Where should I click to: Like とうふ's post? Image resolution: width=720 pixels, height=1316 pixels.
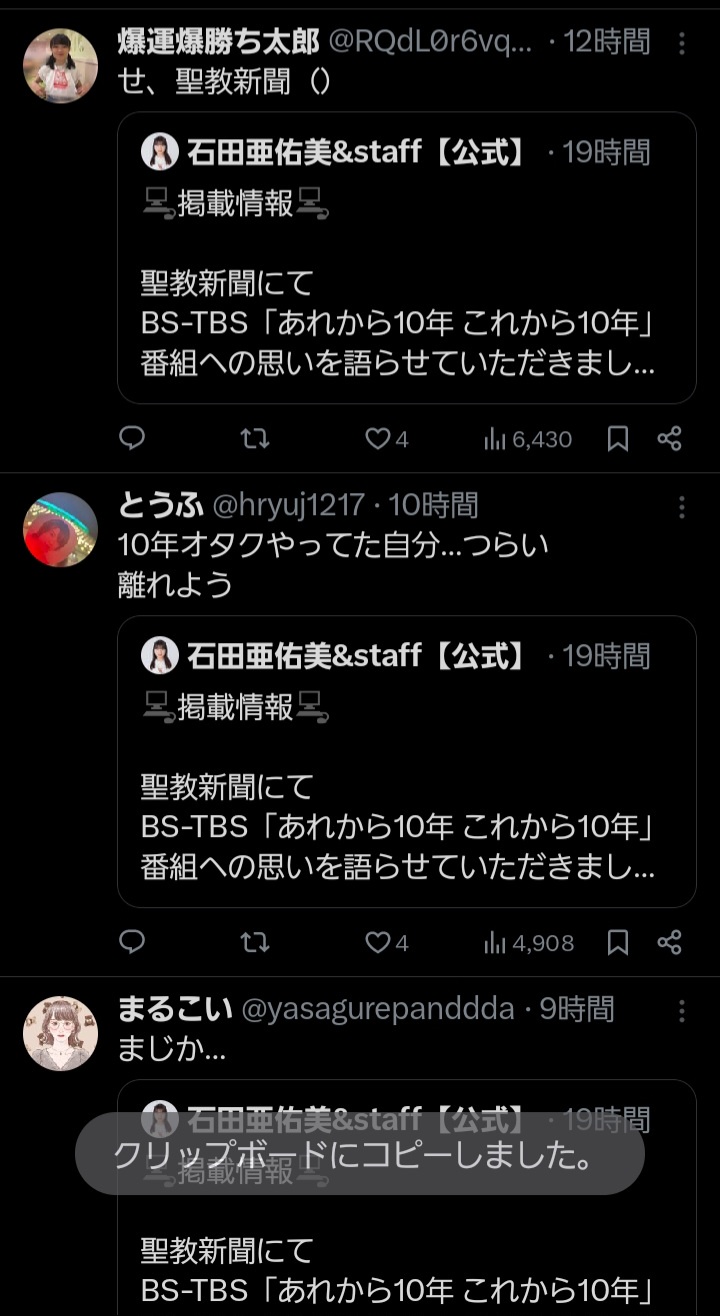click(x=377, y=942)
